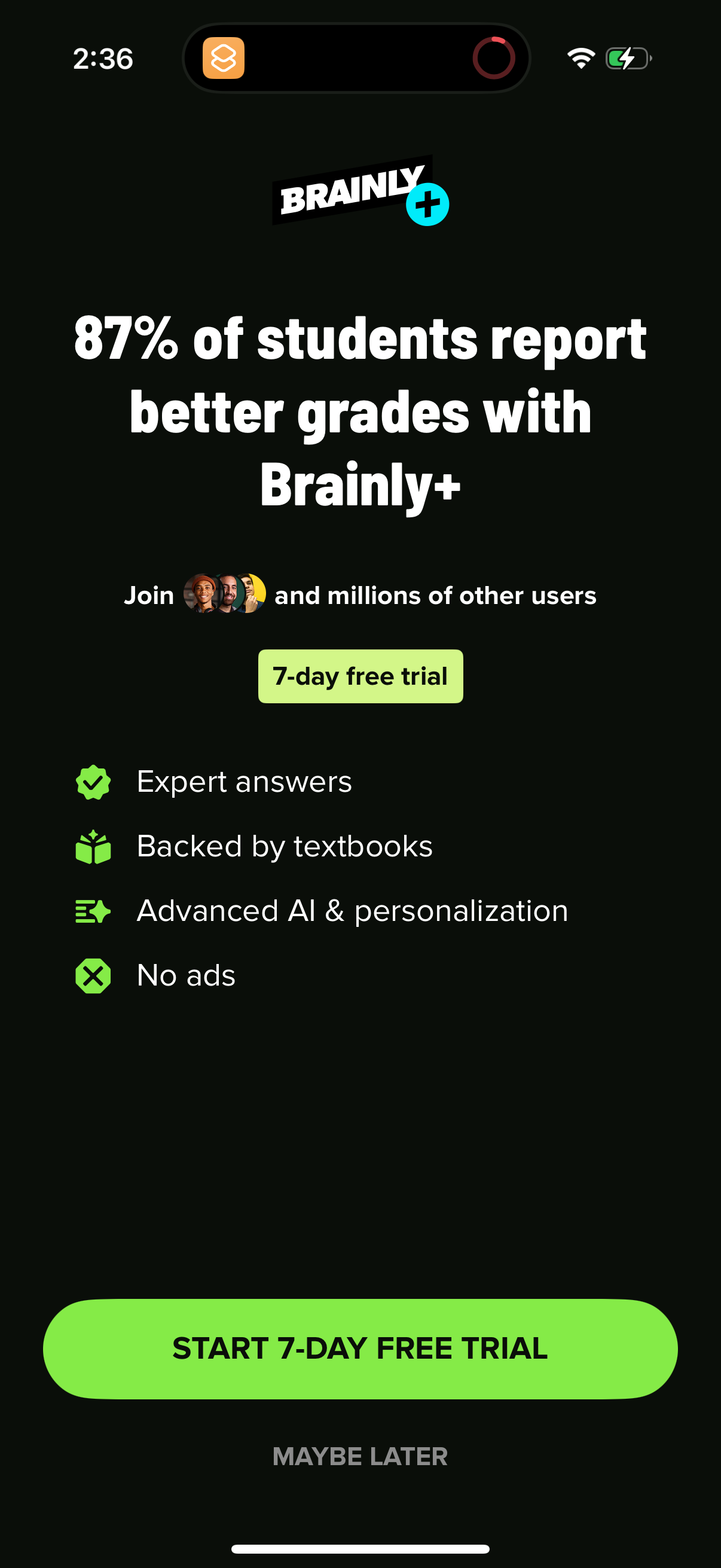721x1568 pixels.
Task: Select the Backed by textbooks text
Action: (x=285, y=846)
